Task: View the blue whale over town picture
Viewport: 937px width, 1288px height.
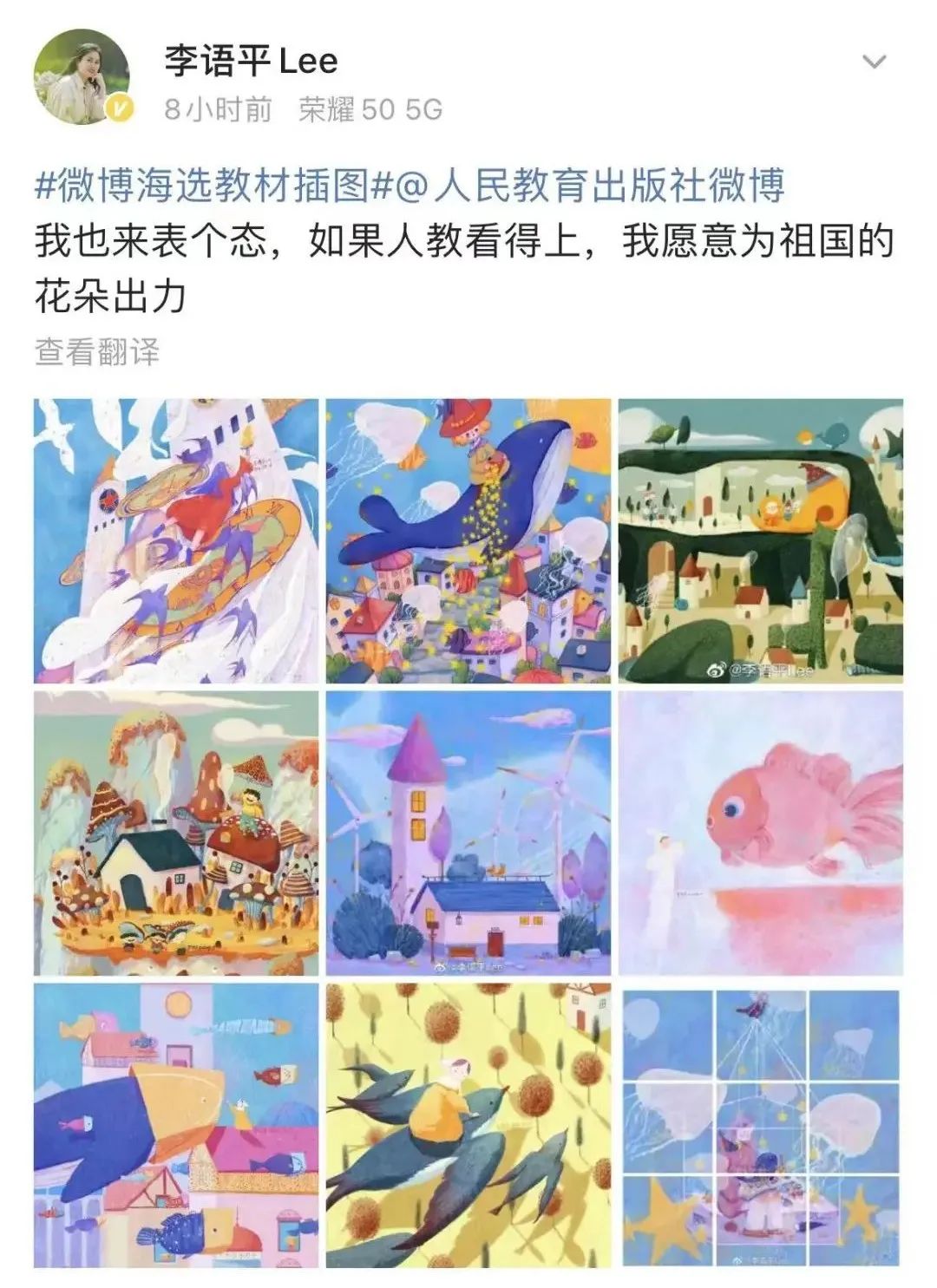Action: click(468, 540)
